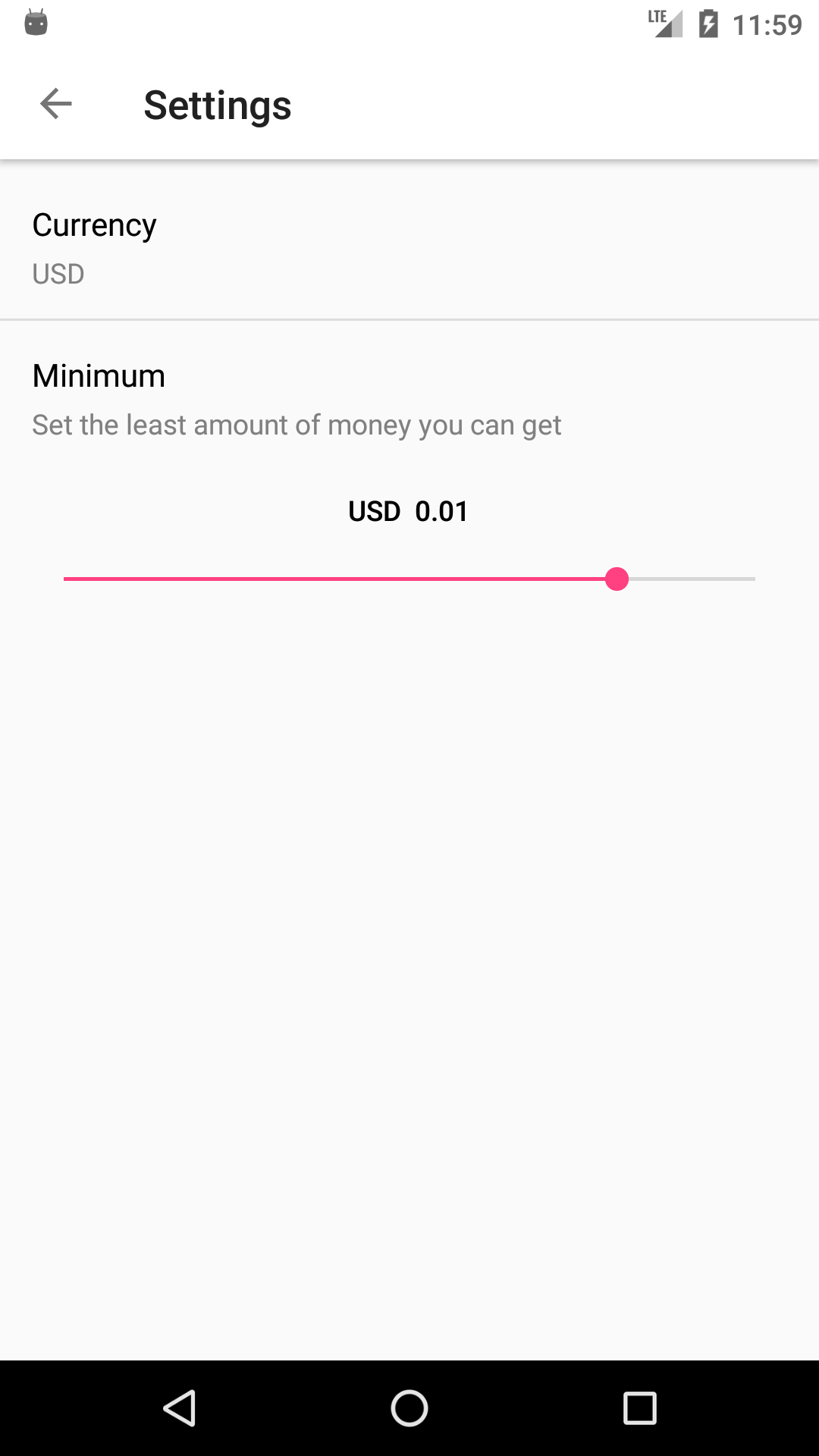Select the USD currency value
This screenshot has height=1456, width=819.
(58, 274)
